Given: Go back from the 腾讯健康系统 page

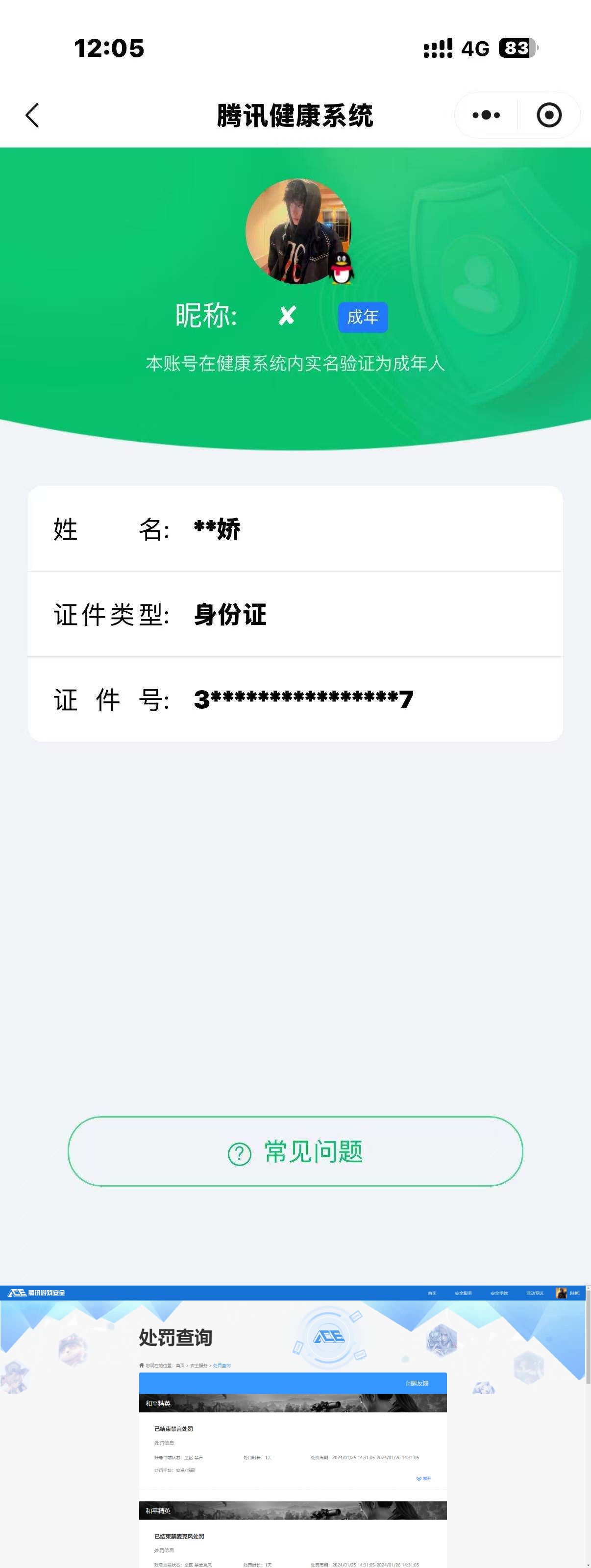Looking at the screenshot, I should [33, 115].
